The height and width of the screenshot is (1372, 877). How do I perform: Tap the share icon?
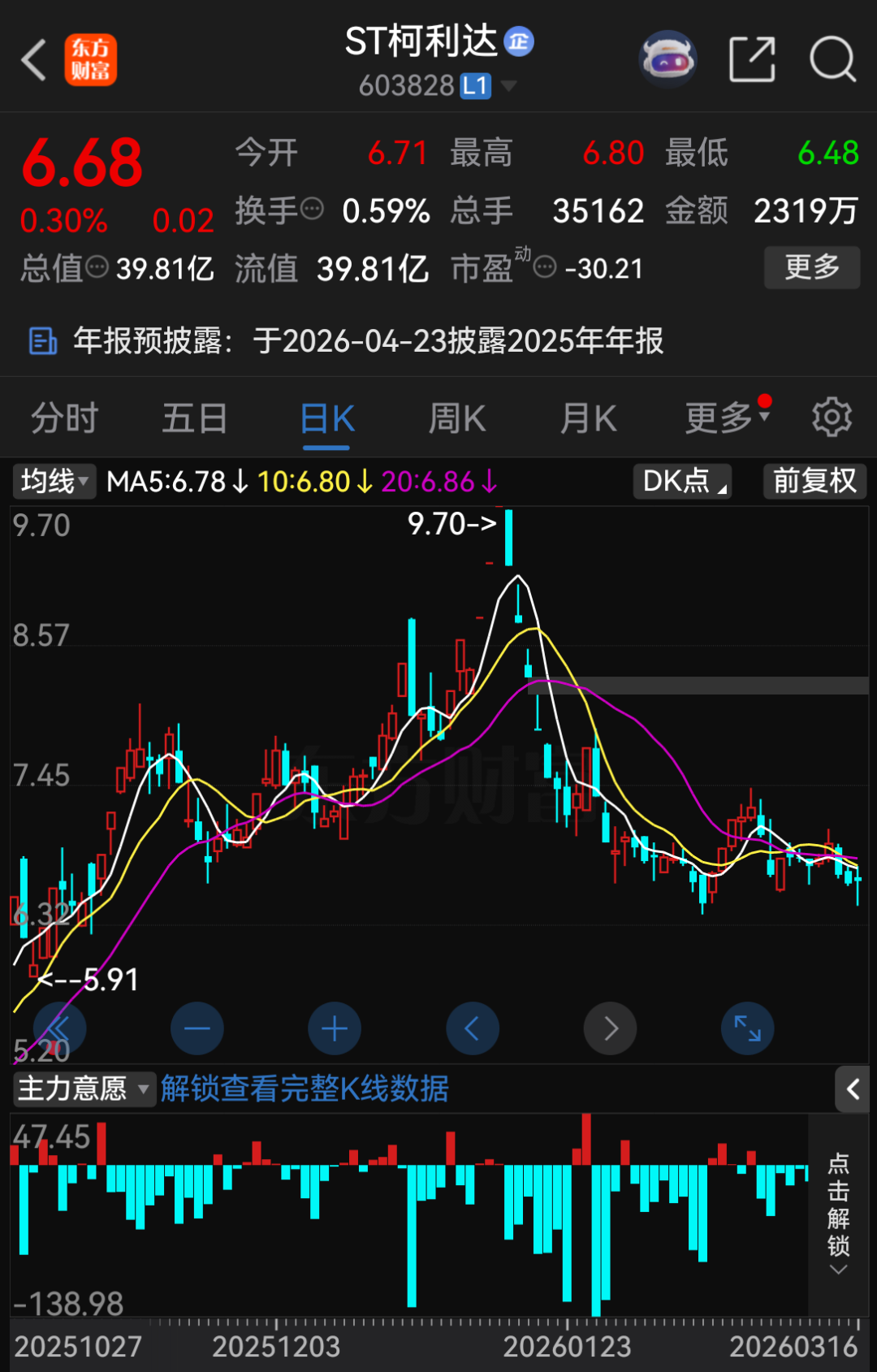752,59
